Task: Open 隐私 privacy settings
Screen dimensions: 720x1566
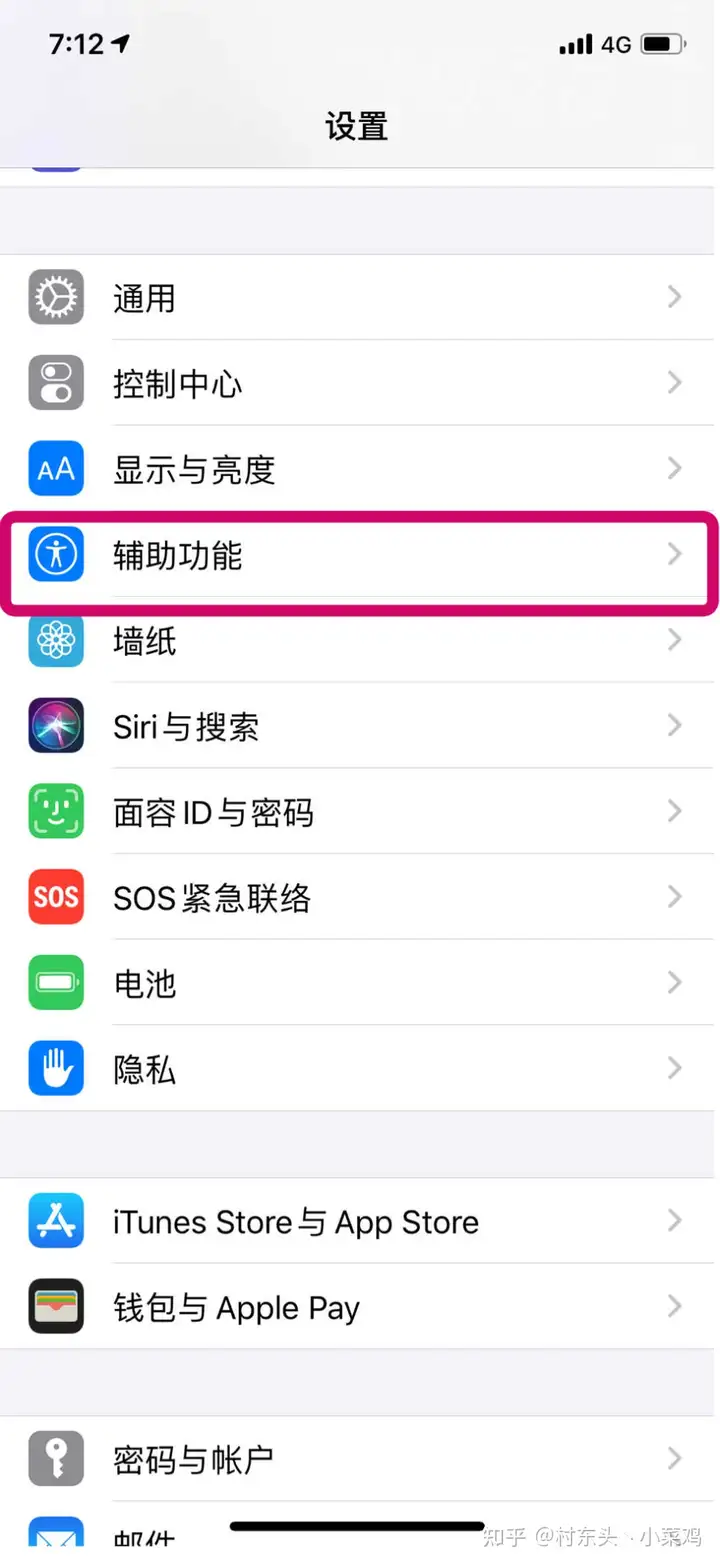Action: [x=360, y=1069]
